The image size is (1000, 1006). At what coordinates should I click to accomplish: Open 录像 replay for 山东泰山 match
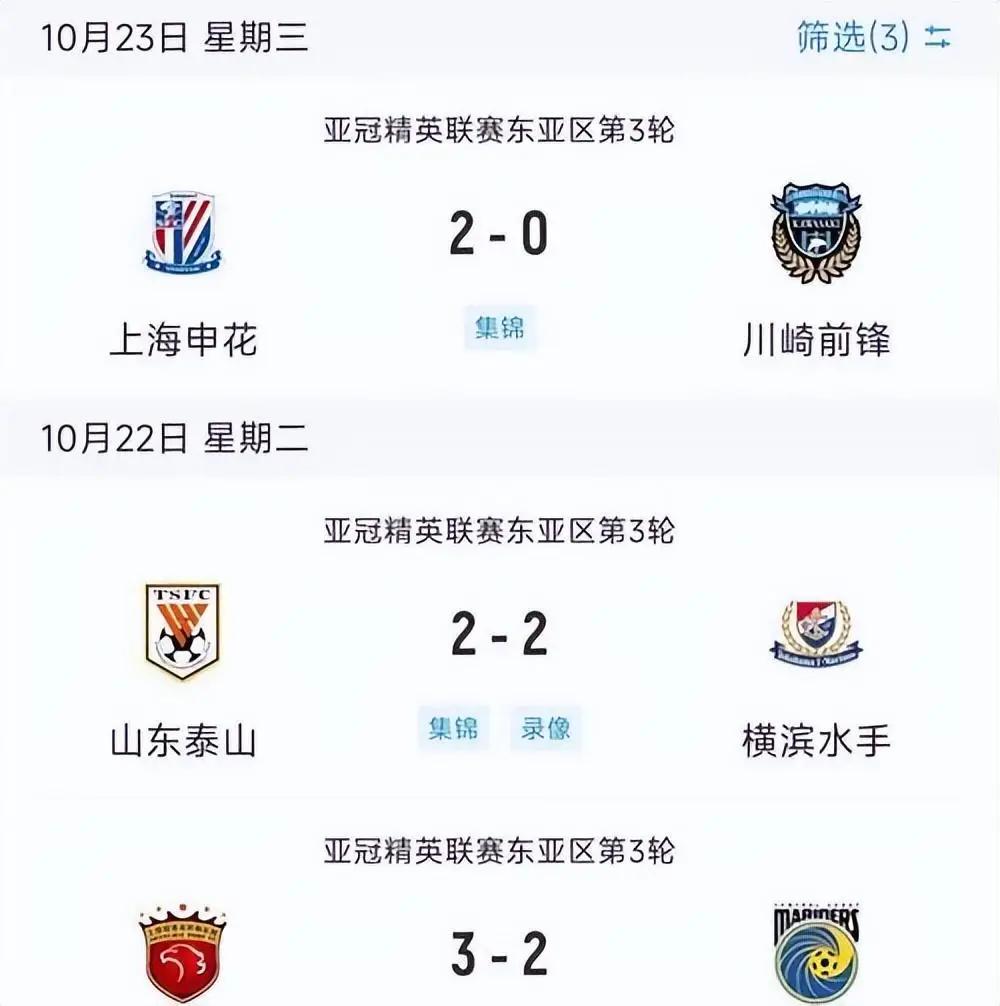(x=545, y=728)
